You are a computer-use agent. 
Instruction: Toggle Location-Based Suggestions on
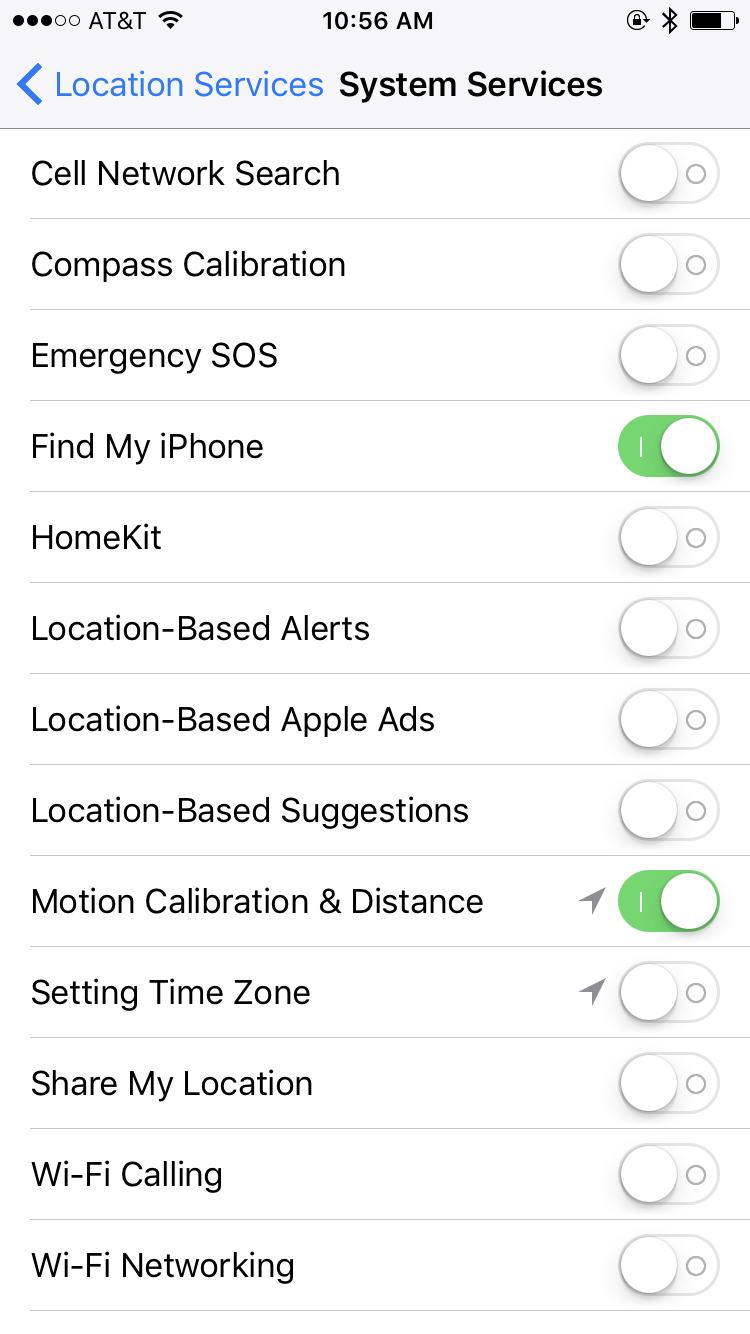click(669, 811)
